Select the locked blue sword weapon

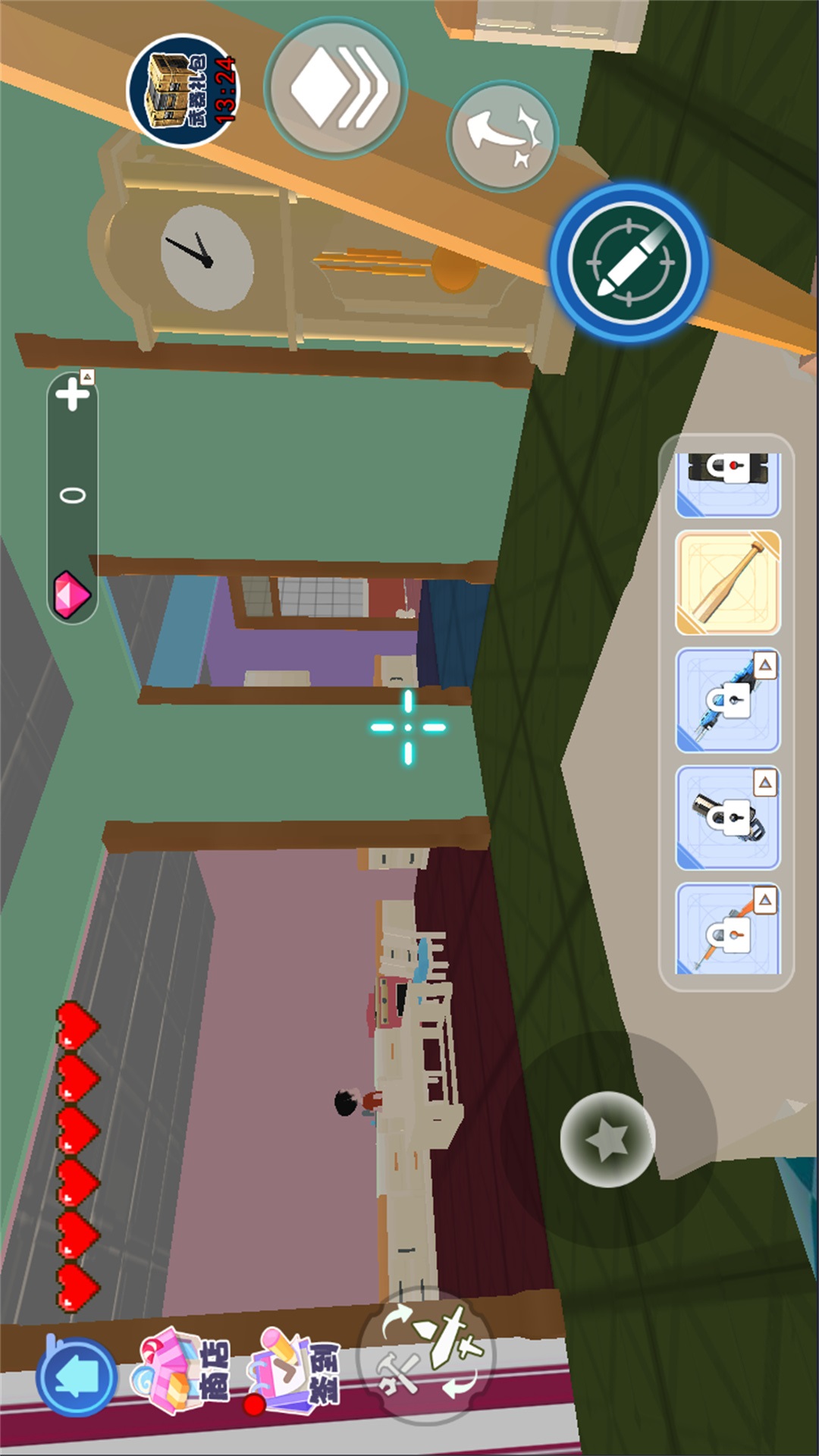coord(727,701)
